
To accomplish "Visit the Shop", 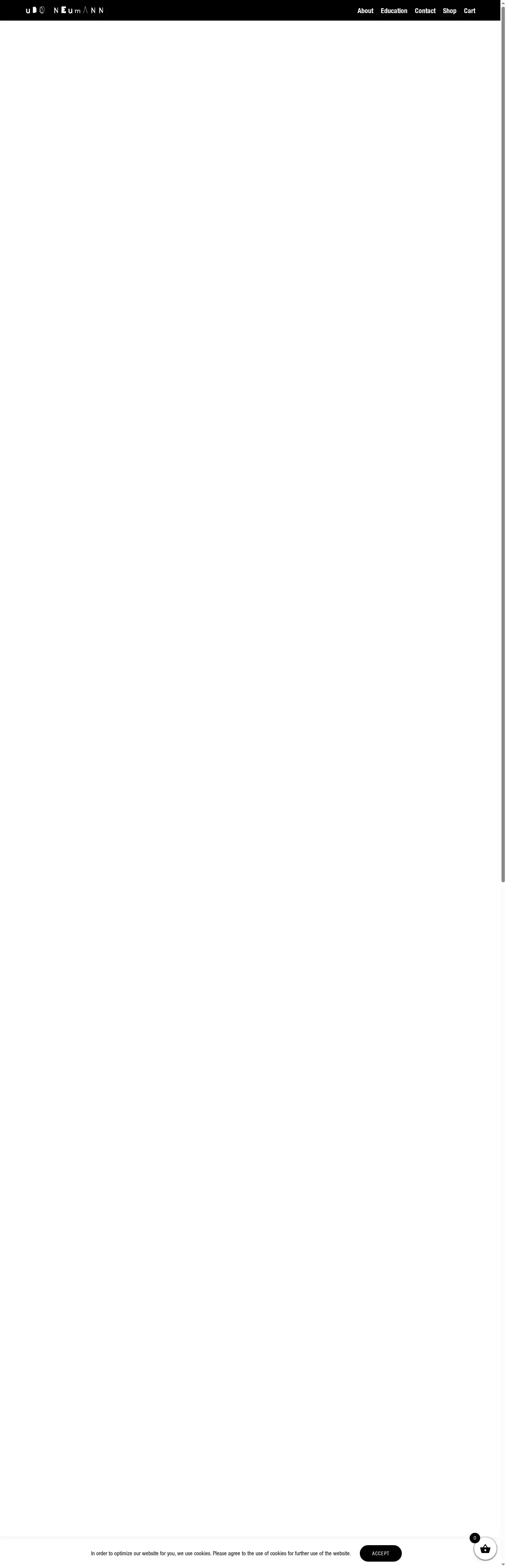I will (449, 11).
